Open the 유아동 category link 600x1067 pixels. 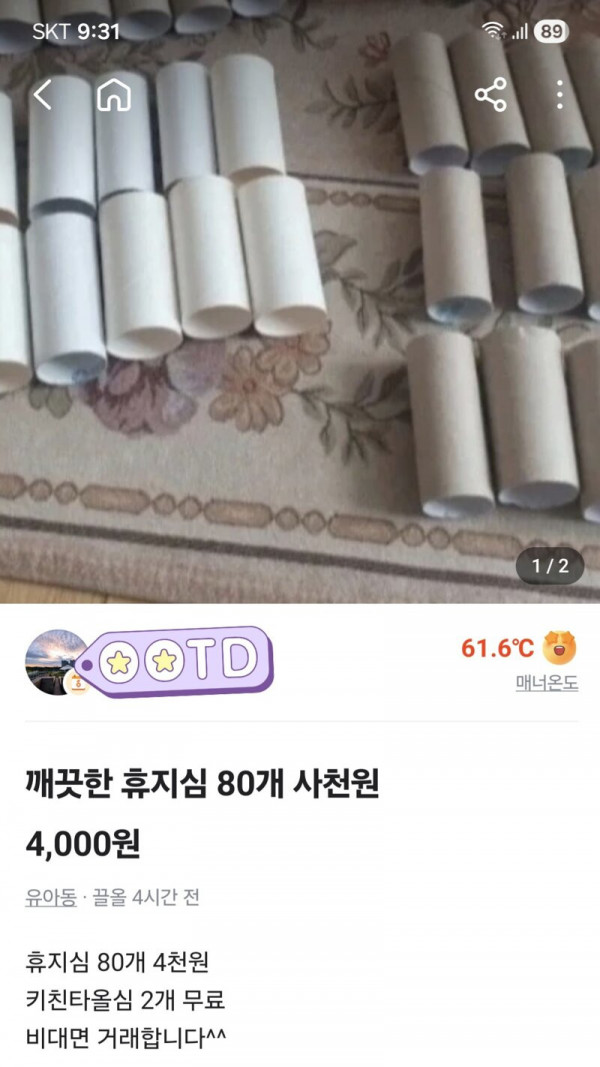(x=51, y=897)
